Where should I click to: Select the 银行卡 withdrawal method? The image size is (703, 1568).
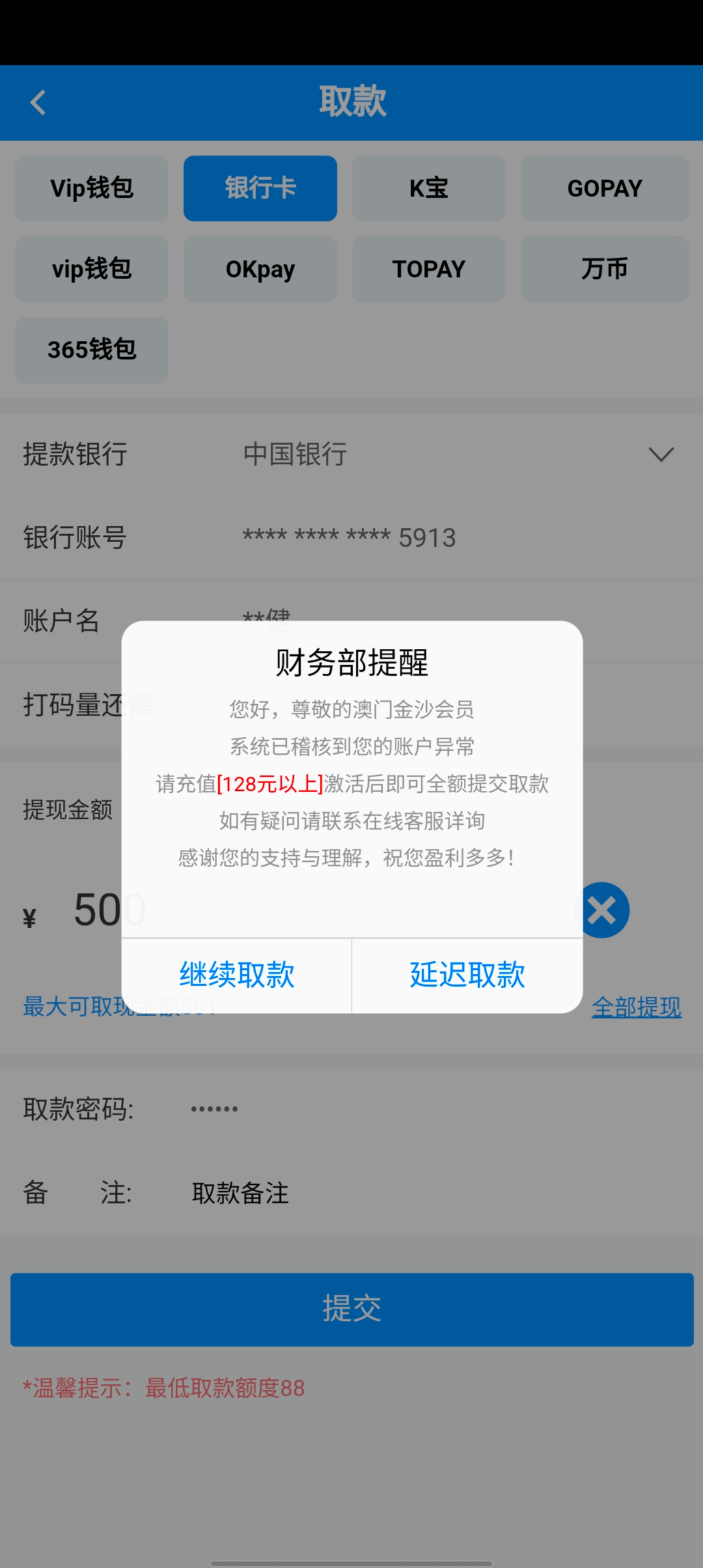(260, 188)
